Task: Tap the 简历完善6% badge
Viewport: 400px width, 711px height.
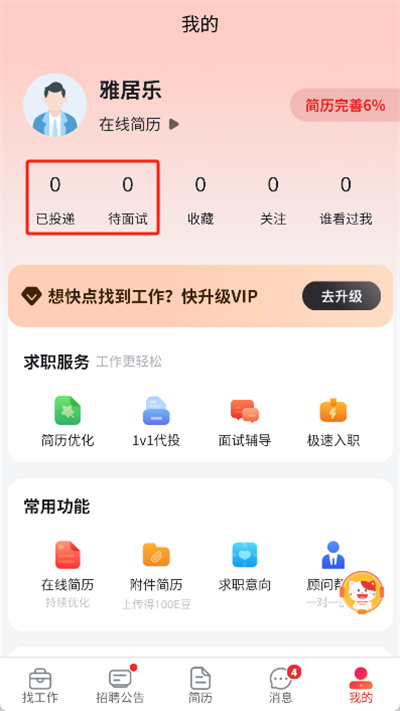Action: tap(345, 106)
